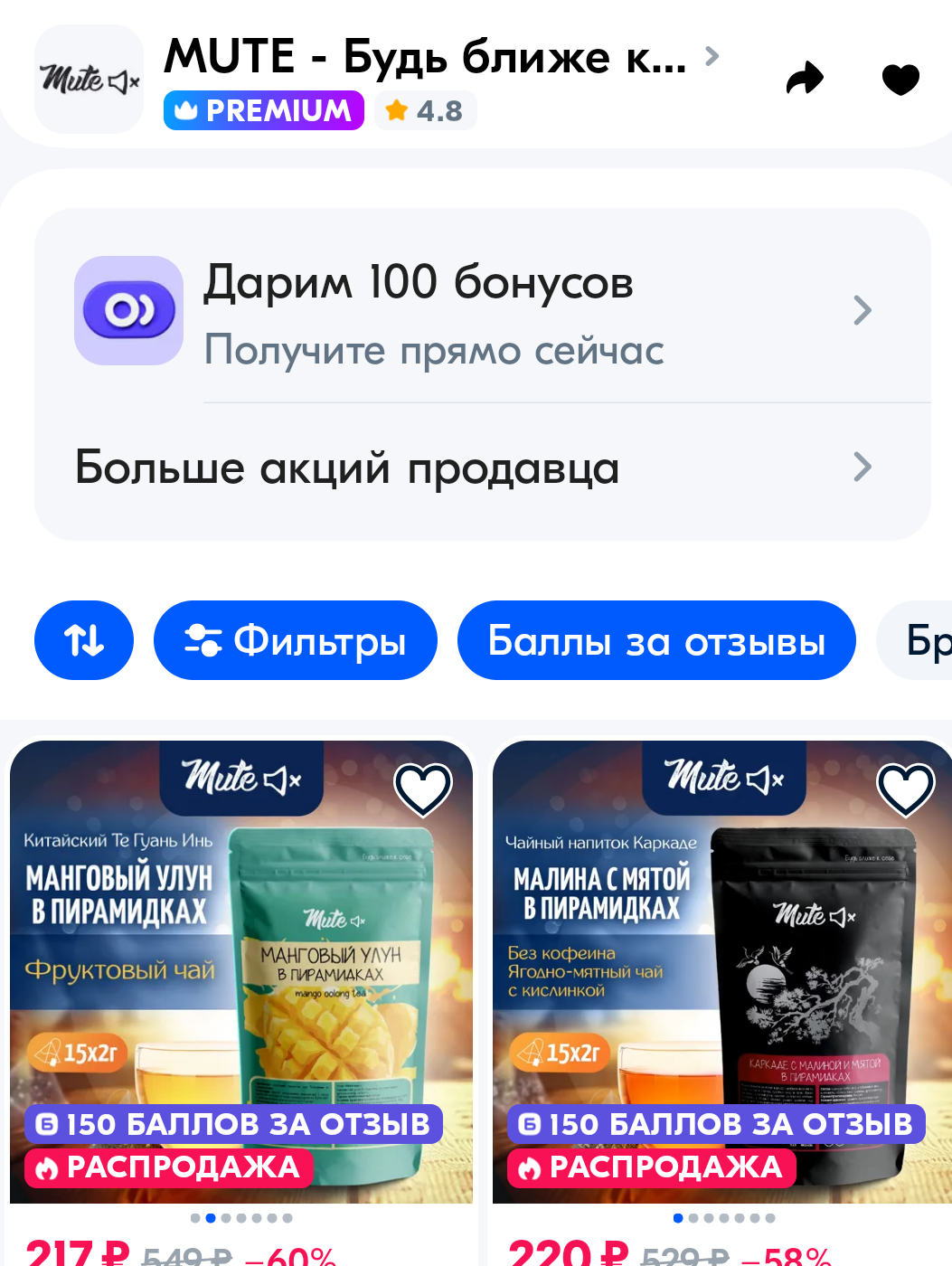952x1266 pixels.
Task: Add Манговый улун tea to favorites
Action: click(423, 788)
